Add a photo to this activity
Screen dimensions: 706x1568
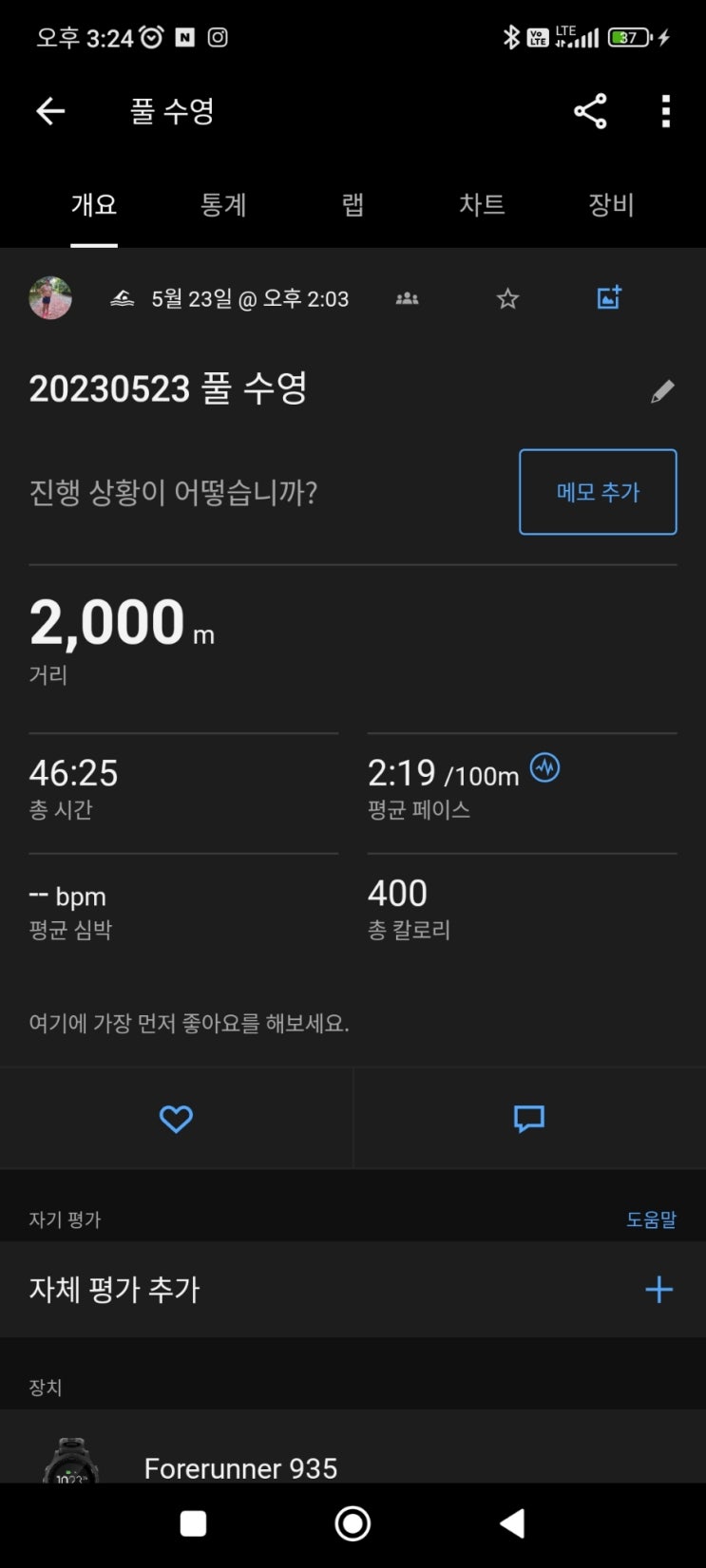[609, 297]
